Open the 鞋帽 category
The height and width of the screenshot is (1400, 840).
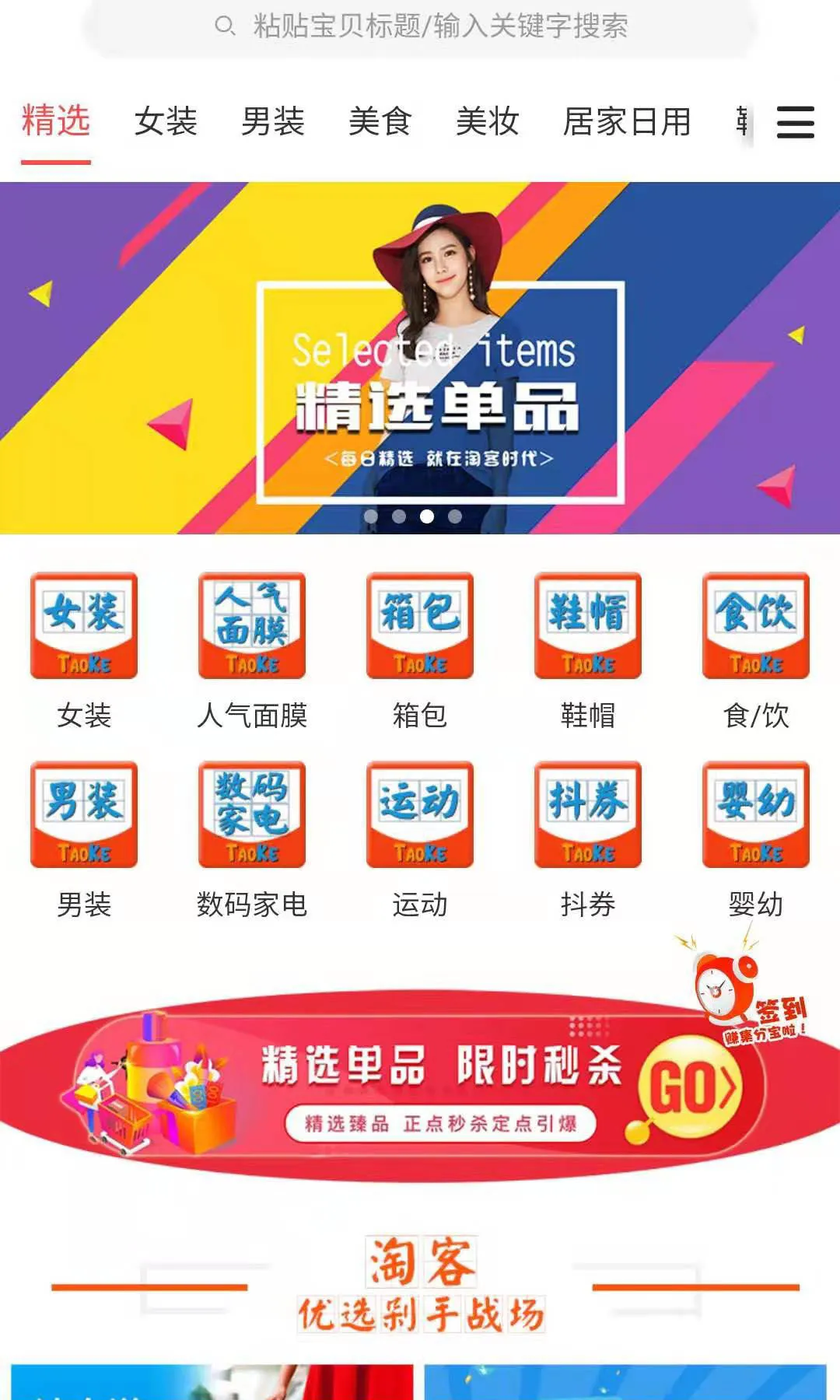coord(588,626)
